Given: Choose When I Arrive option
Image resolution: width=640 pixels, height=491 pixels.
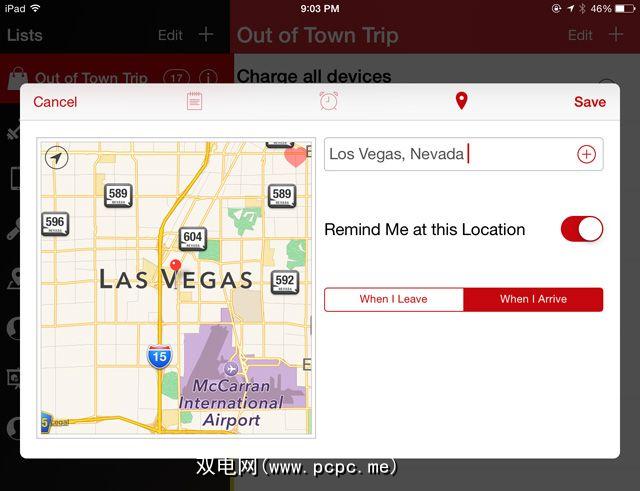Looking at the screenshot, I should [533, 299].
